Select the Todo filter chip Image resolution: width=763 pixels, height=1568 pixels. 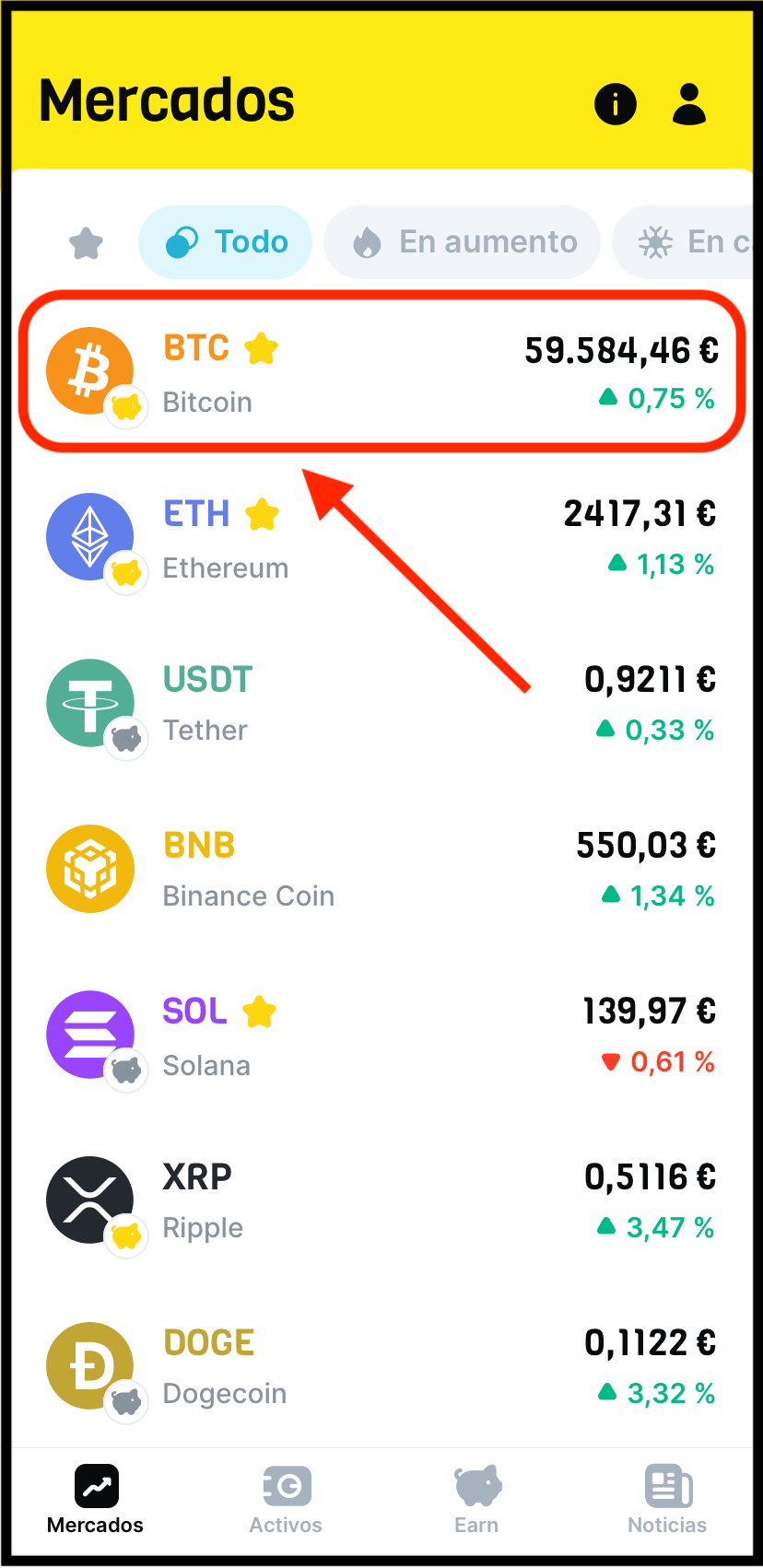coord(226,242)
